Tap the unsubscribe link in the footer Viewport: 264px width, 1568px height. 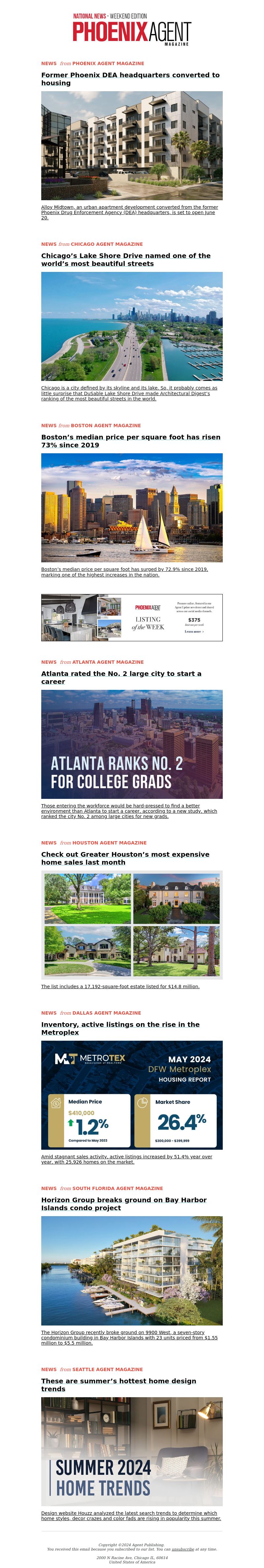pyautogui.click(x=182, y=1549)
